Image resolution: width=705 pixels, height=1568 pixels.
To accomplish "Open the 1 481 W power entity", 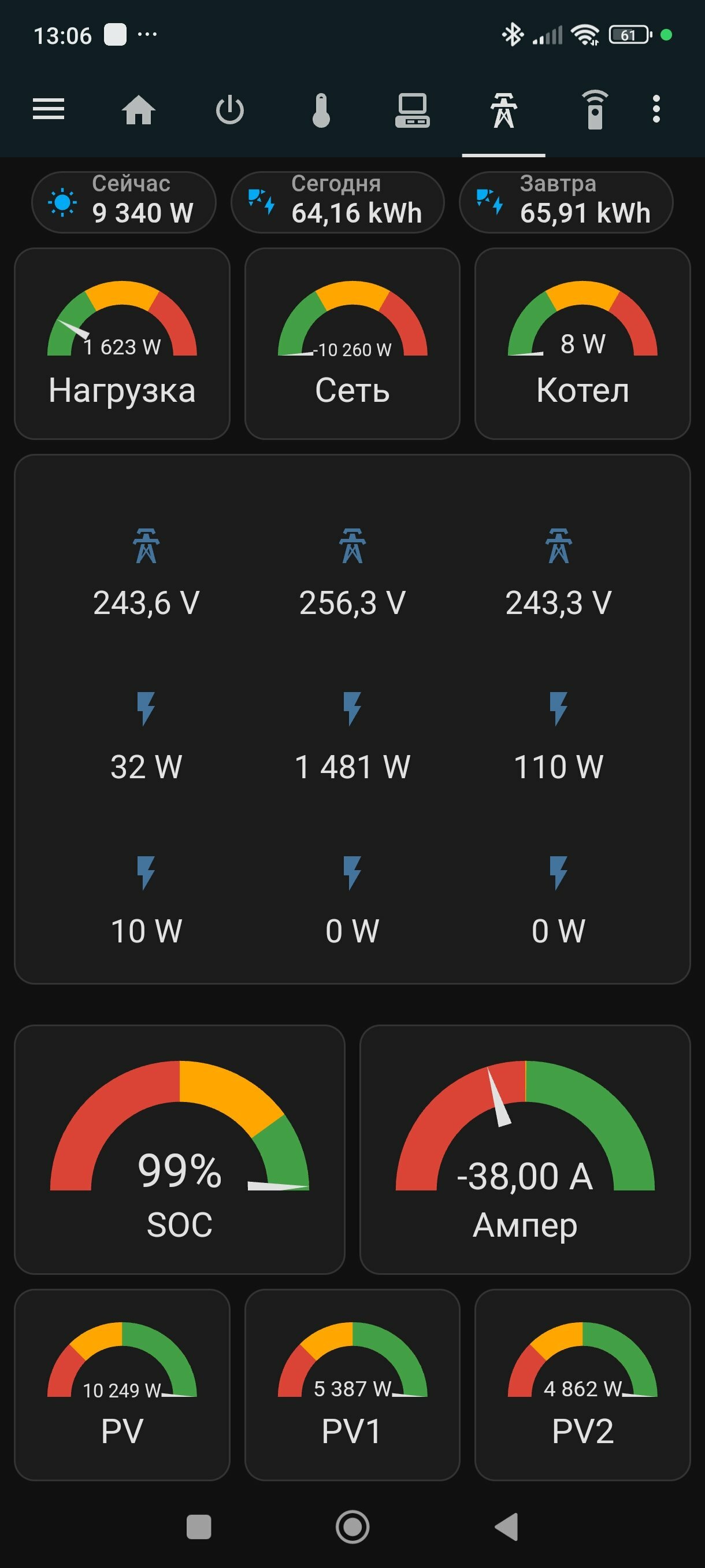I will [352, 737].
